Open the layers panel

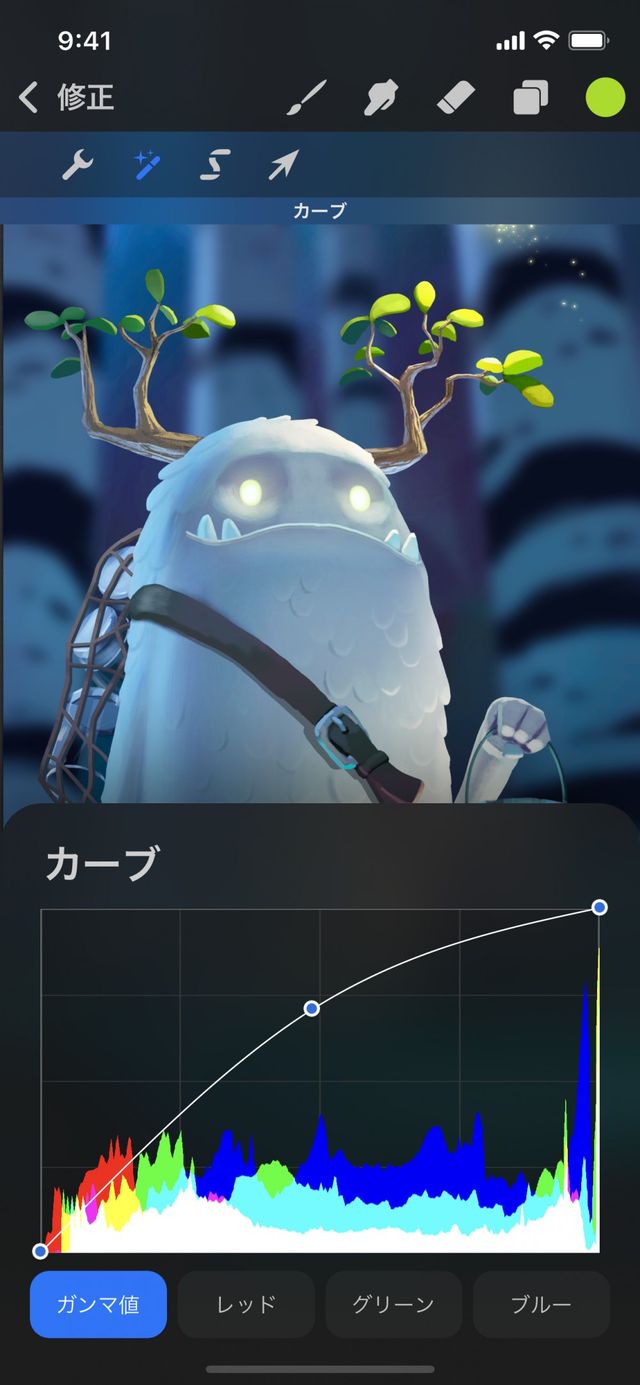(x=531, y=98)
